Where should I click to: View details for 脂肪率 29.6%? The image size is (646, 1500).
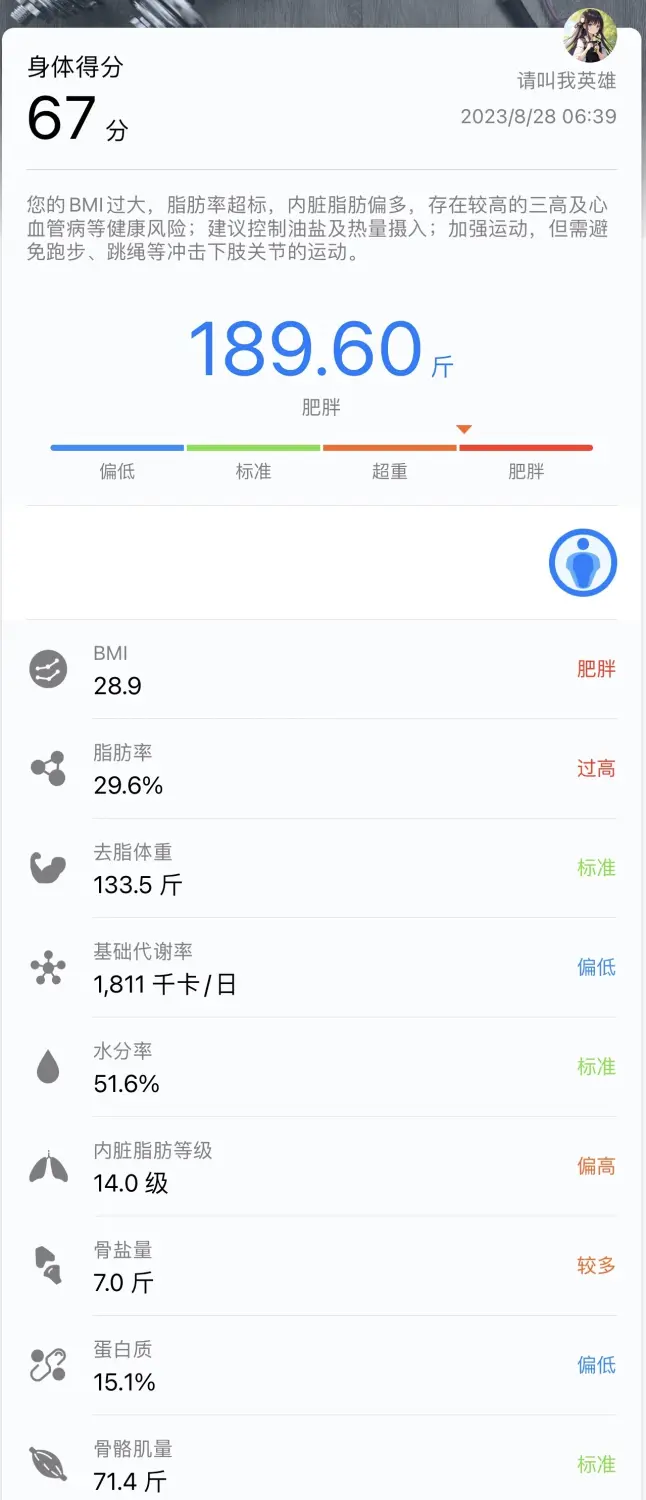click(322, 769)
